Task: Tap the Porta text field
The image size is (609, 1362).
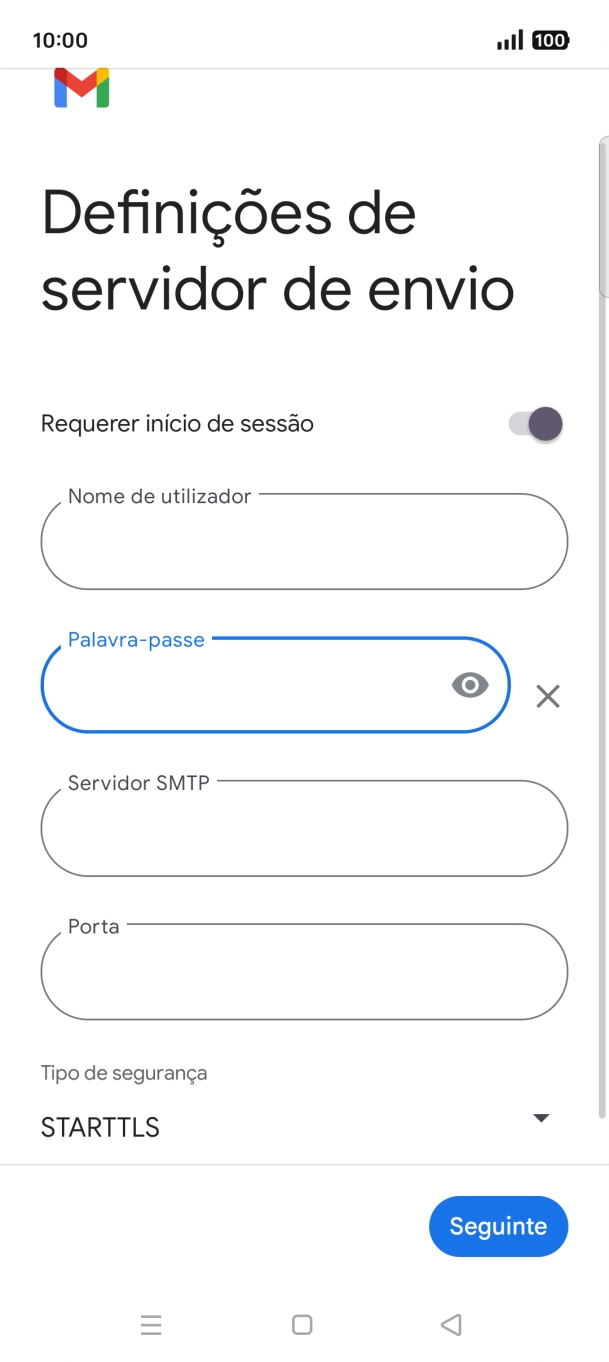Action: pos(304,972)
